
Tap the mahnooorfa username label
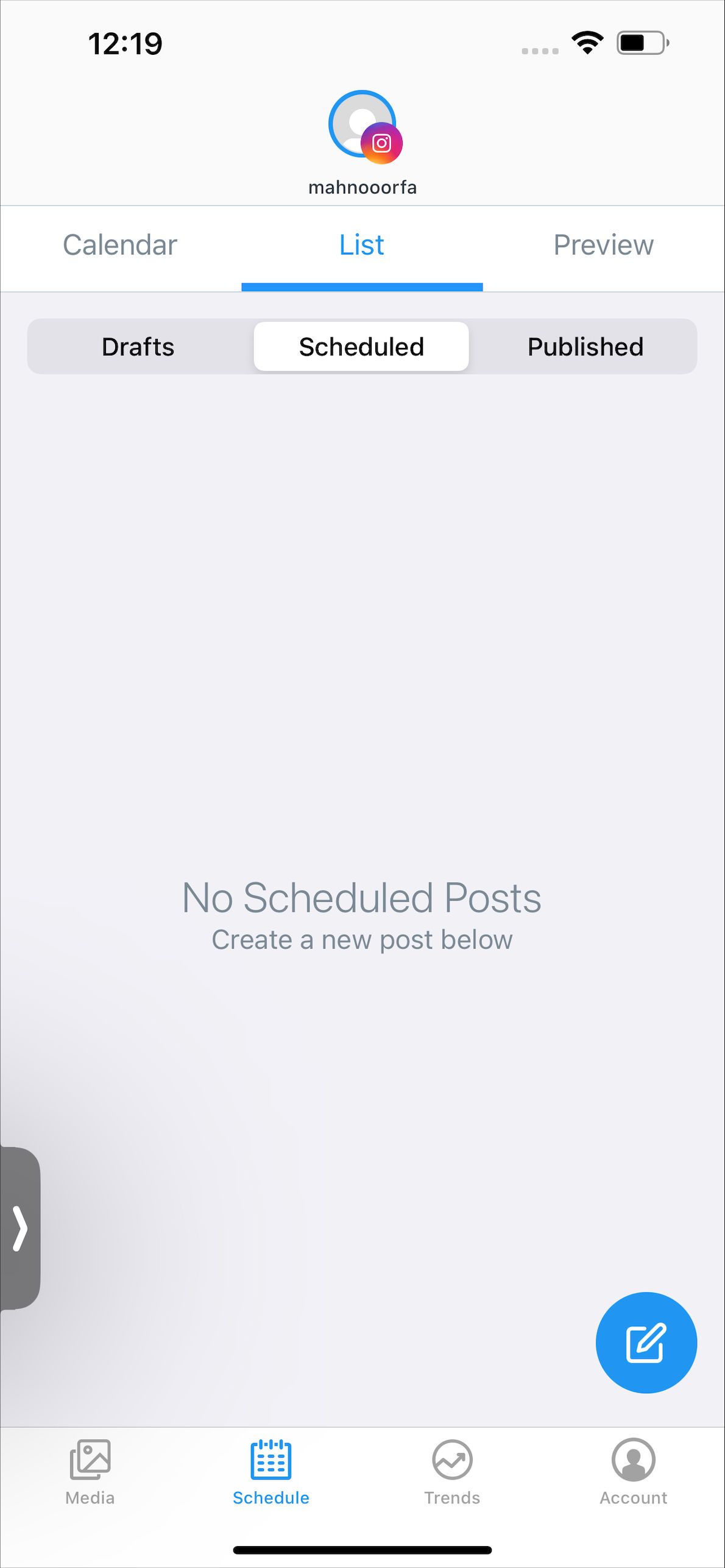click(362, 187)
